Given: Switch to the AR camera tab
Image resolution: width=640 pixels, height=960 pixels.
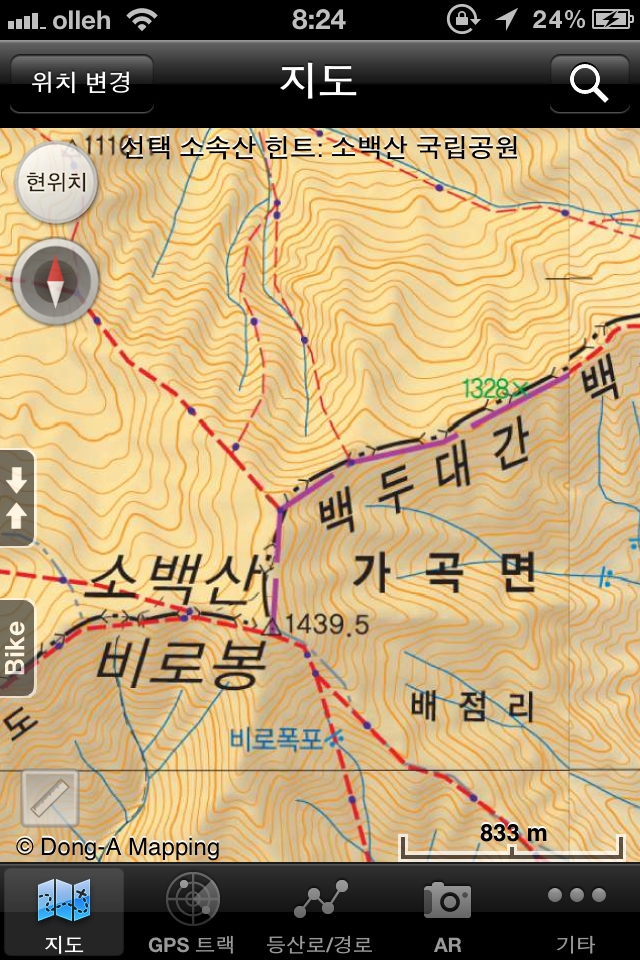Looking at the screenshot, I should click(x=447, y=913).
